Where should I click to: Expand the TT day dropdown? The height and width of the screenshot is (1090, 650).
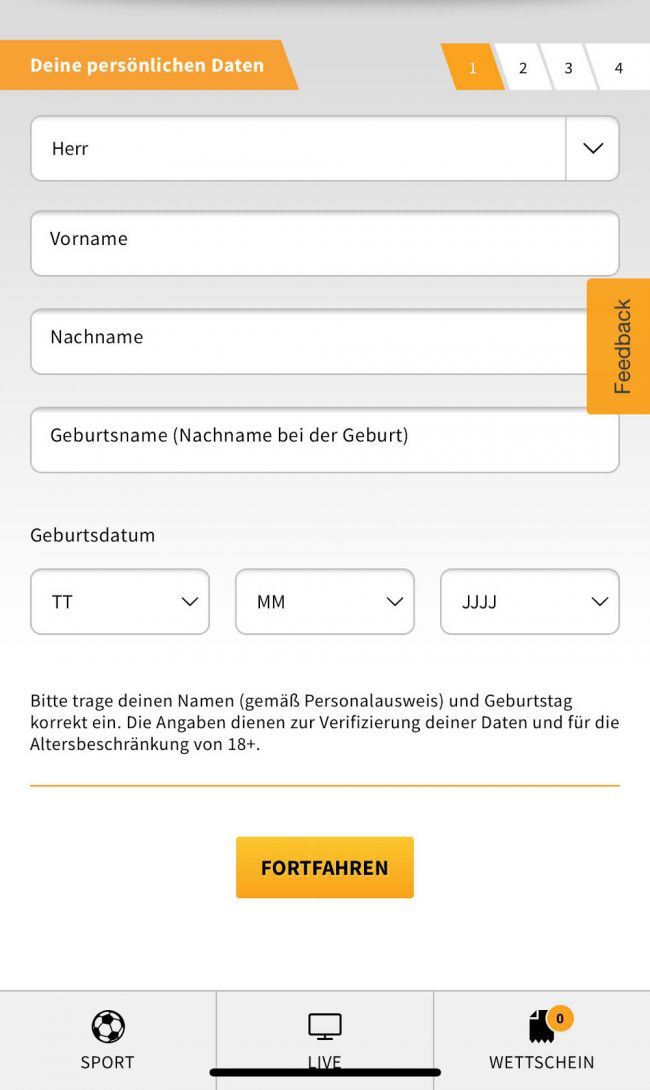tap(120, 602)
